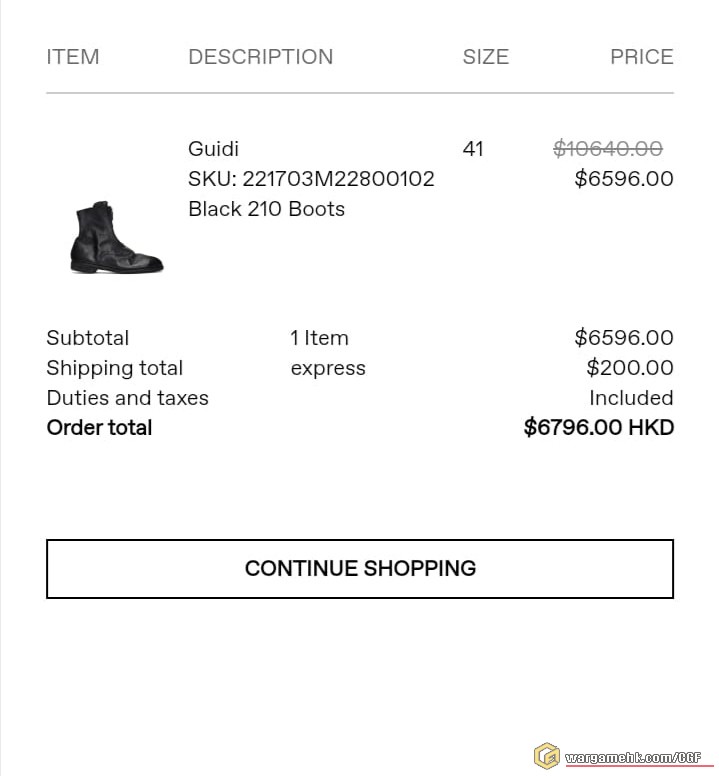Open the Guidi Black 210 Boots image

[116, 238]
